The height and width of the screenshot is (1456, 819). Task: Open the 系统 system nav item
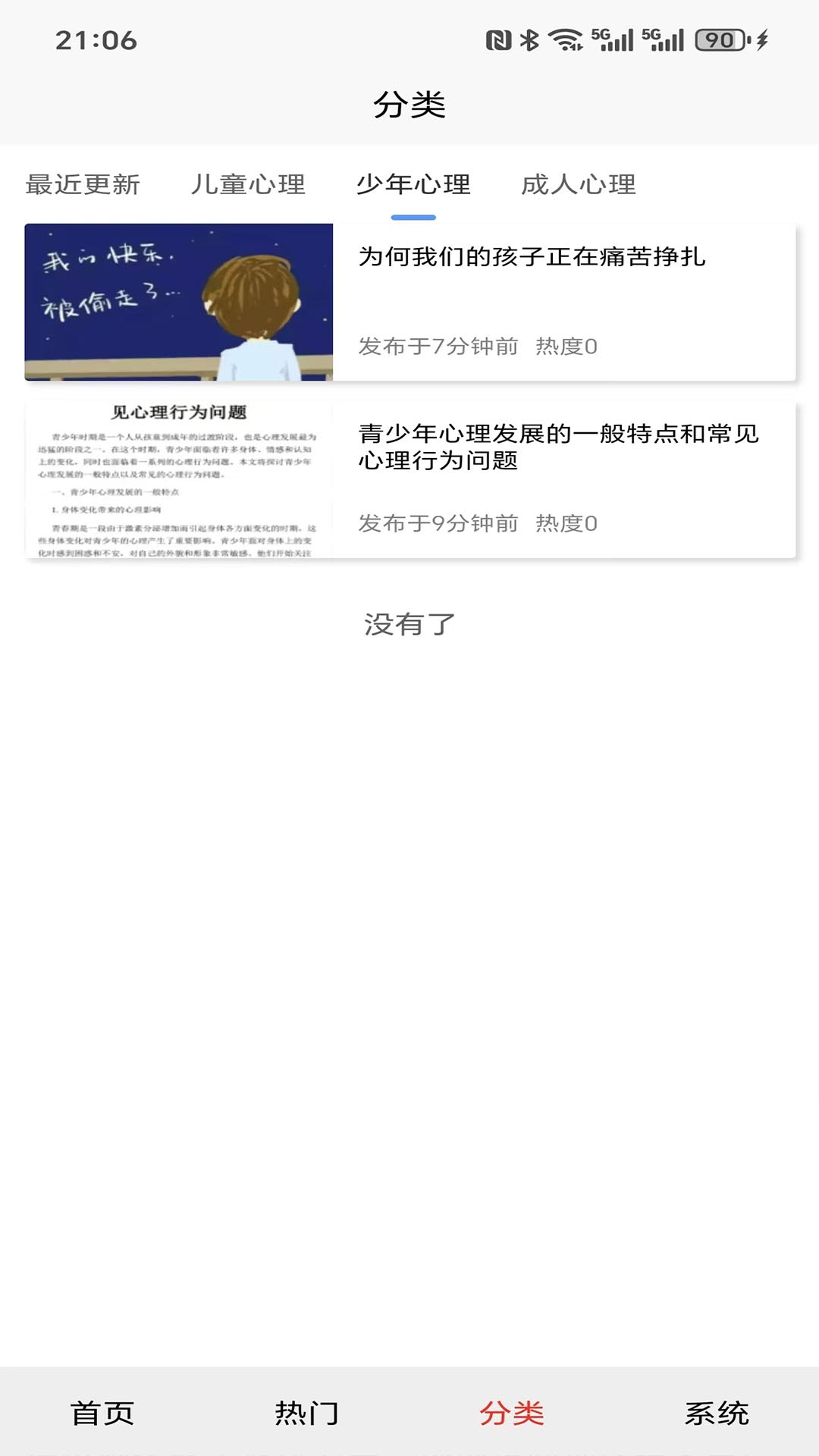coord(718,1413)
